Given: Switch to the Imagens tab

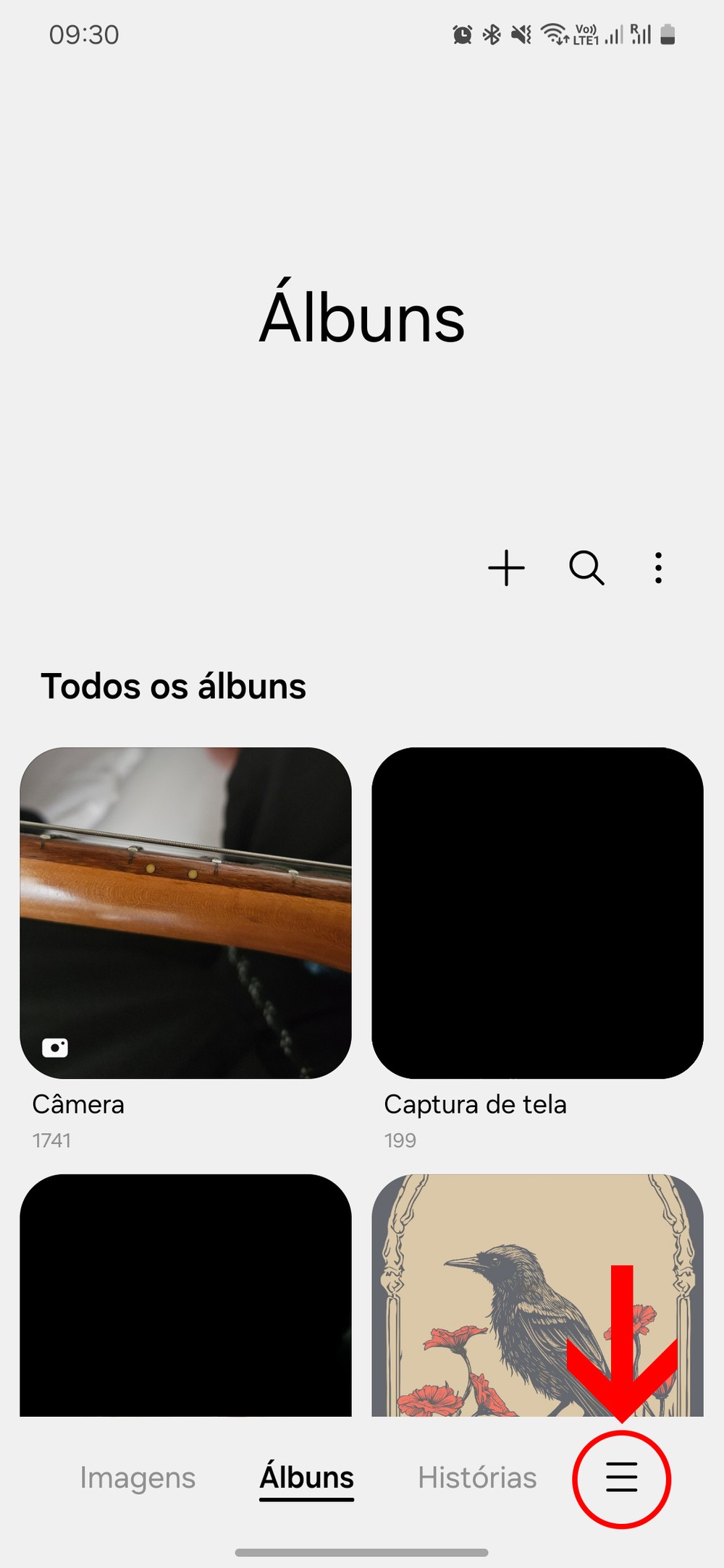Looking at the screenshot, I should tap(138, 1478).
